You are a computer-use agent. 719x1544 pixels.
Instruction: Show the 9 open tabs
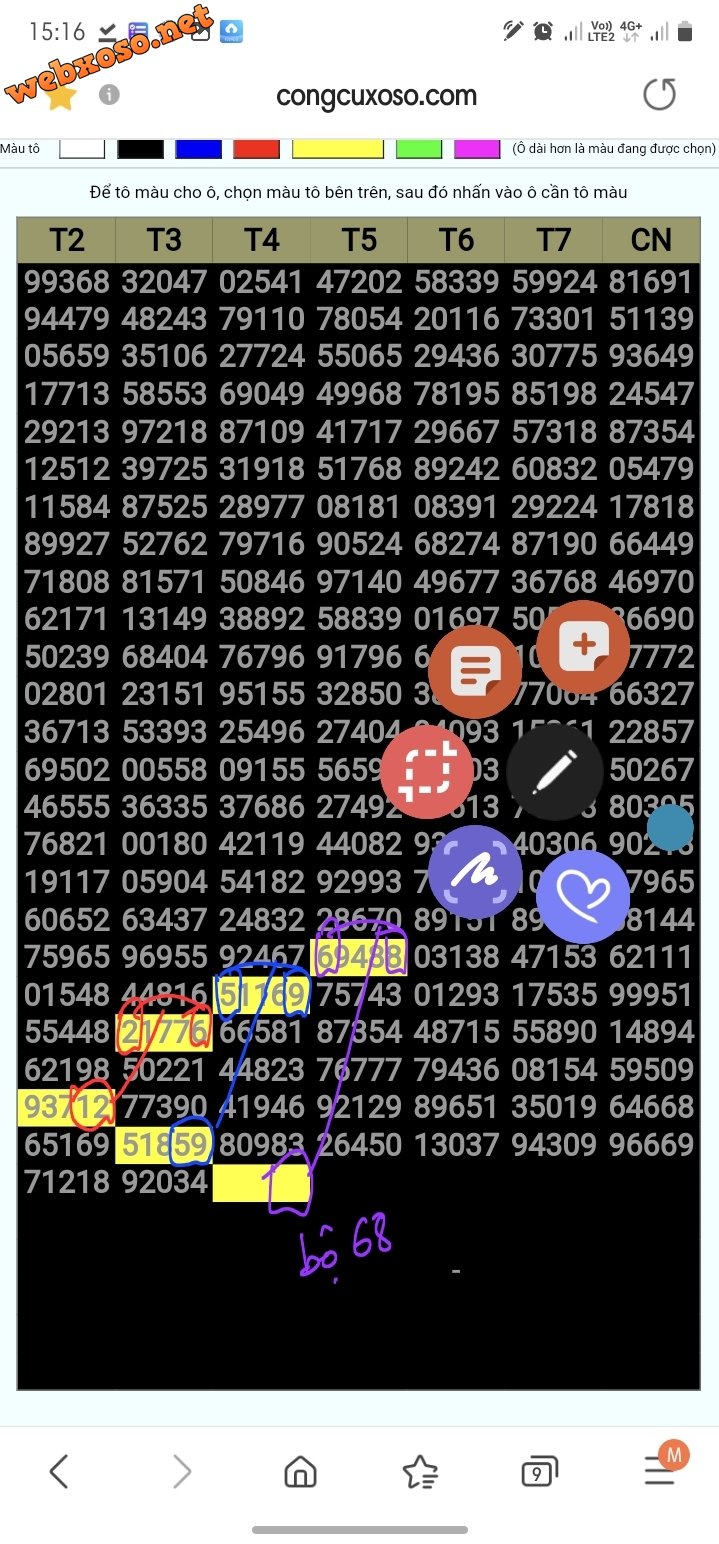coord(539,1472)
